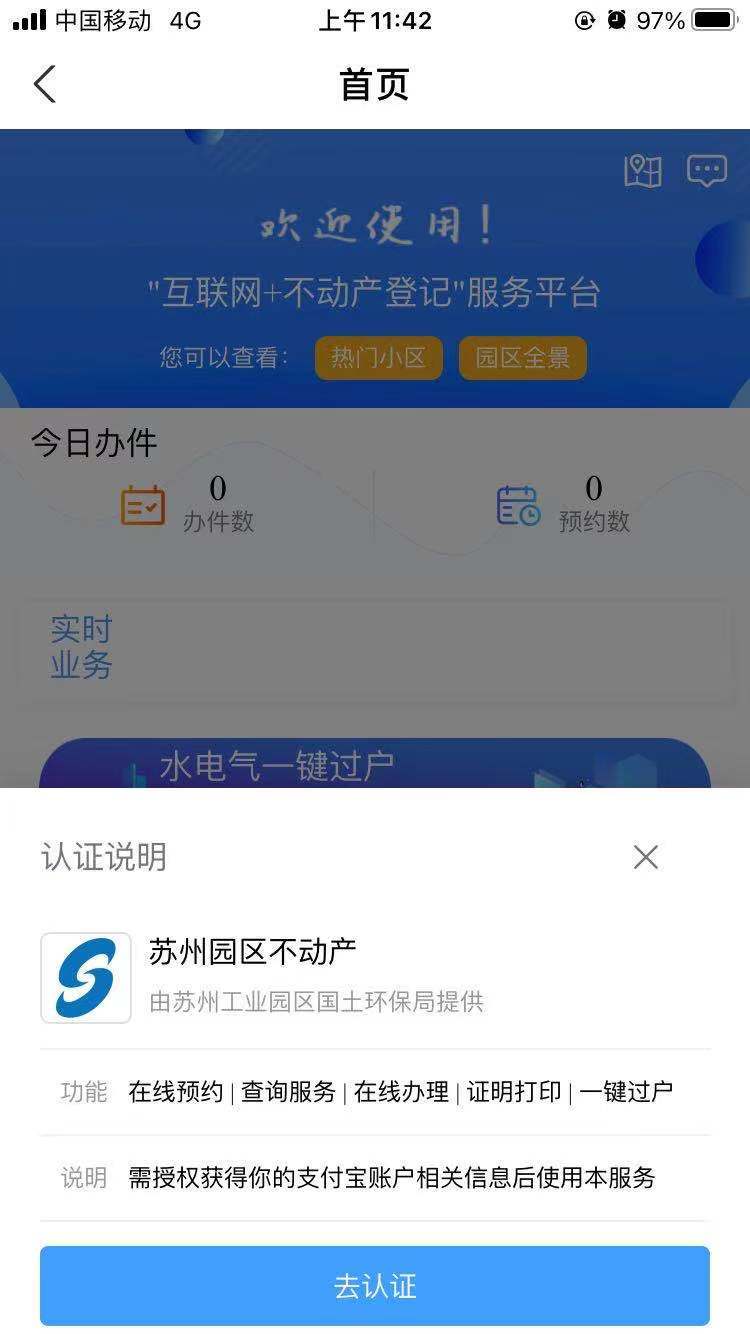The width and height of the screenshot is (750, 1334).
Task: Open the map icon in the banner
Action: (643, 171)
